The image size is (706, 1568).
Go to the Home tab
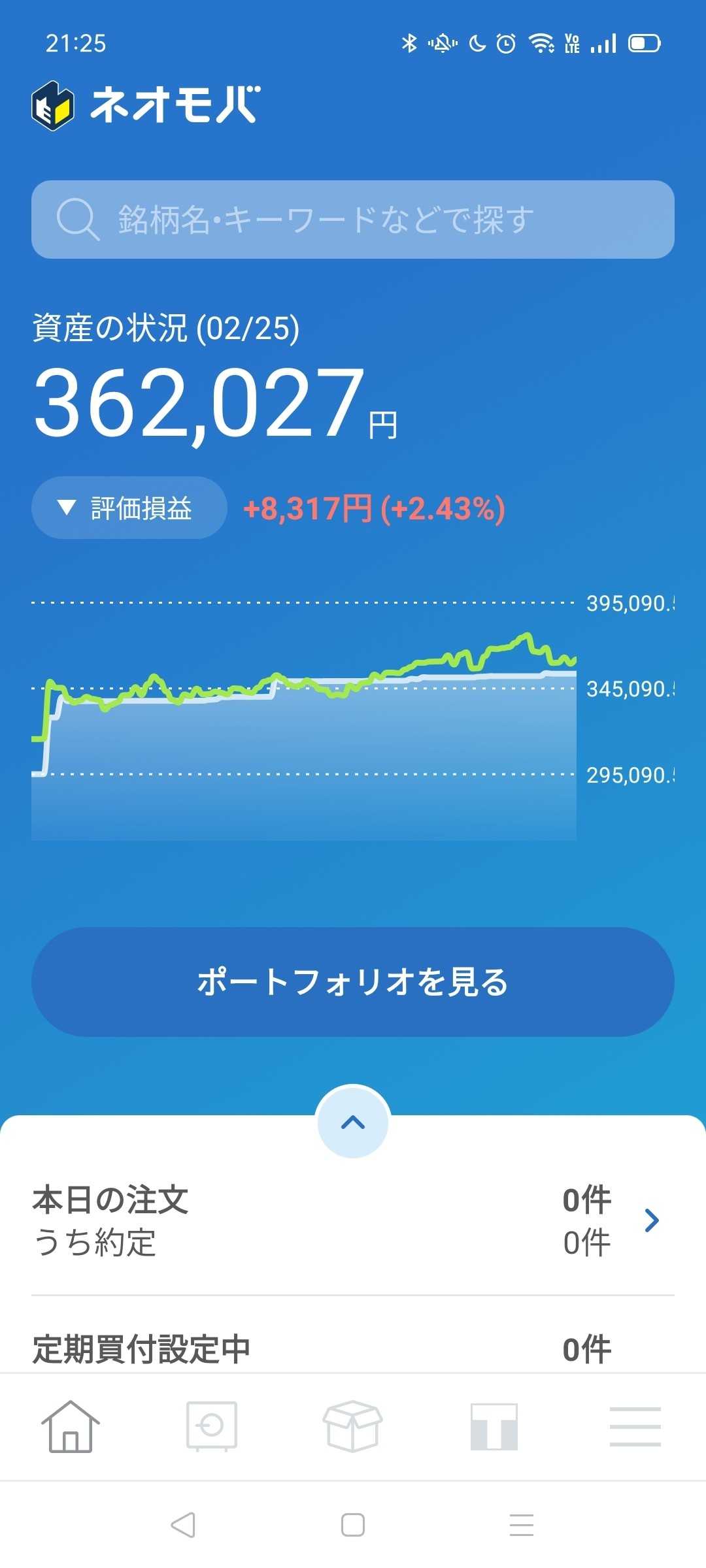click(x=71, y=1427)
